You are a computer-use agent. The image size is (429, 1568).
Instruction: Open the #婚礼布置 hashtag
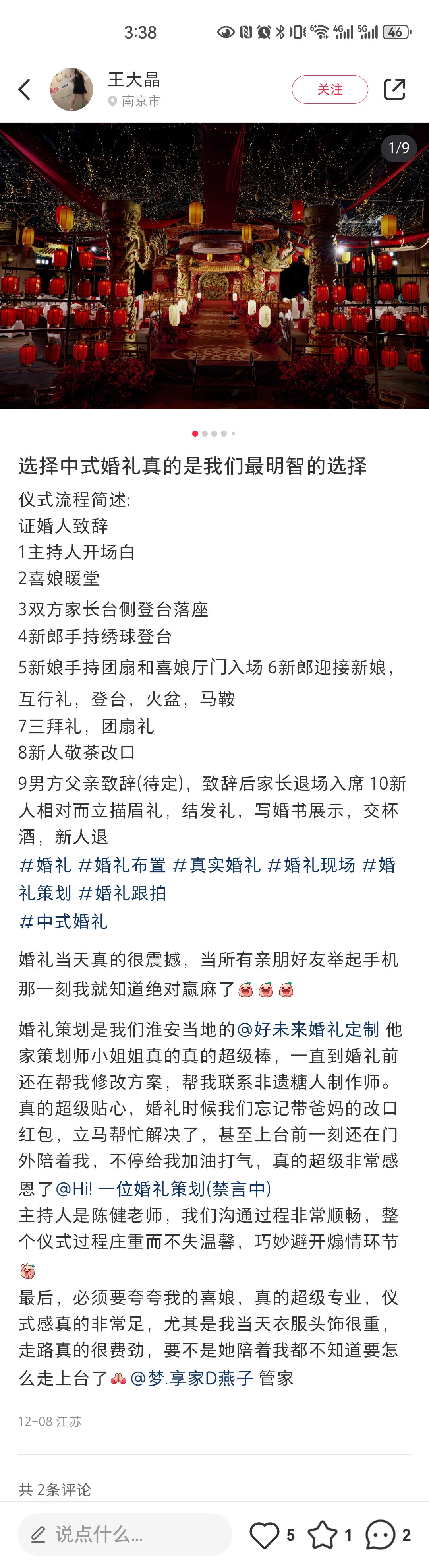coord(122,865)
